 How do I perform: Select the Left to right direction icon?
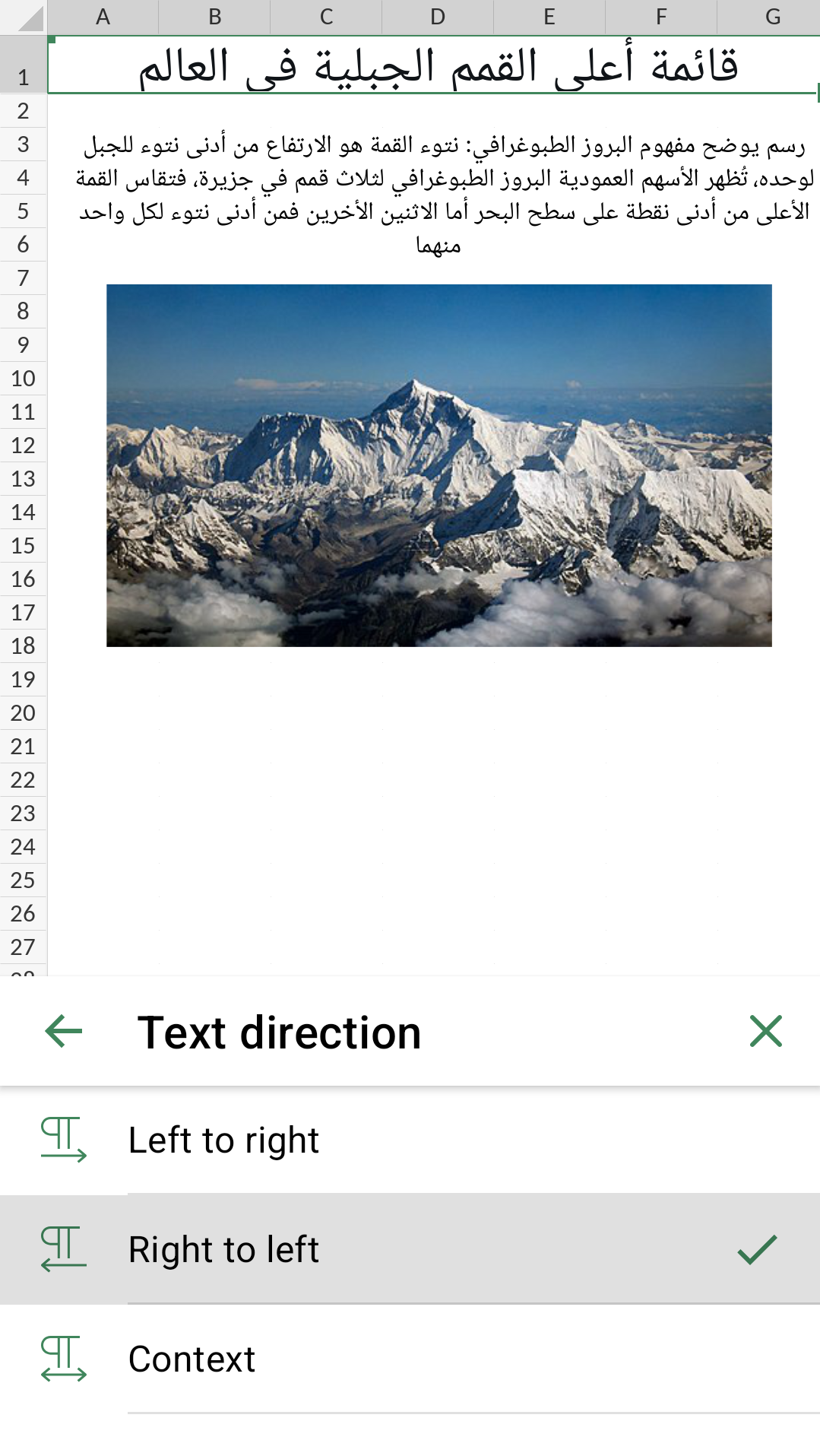pos(65,1138)
